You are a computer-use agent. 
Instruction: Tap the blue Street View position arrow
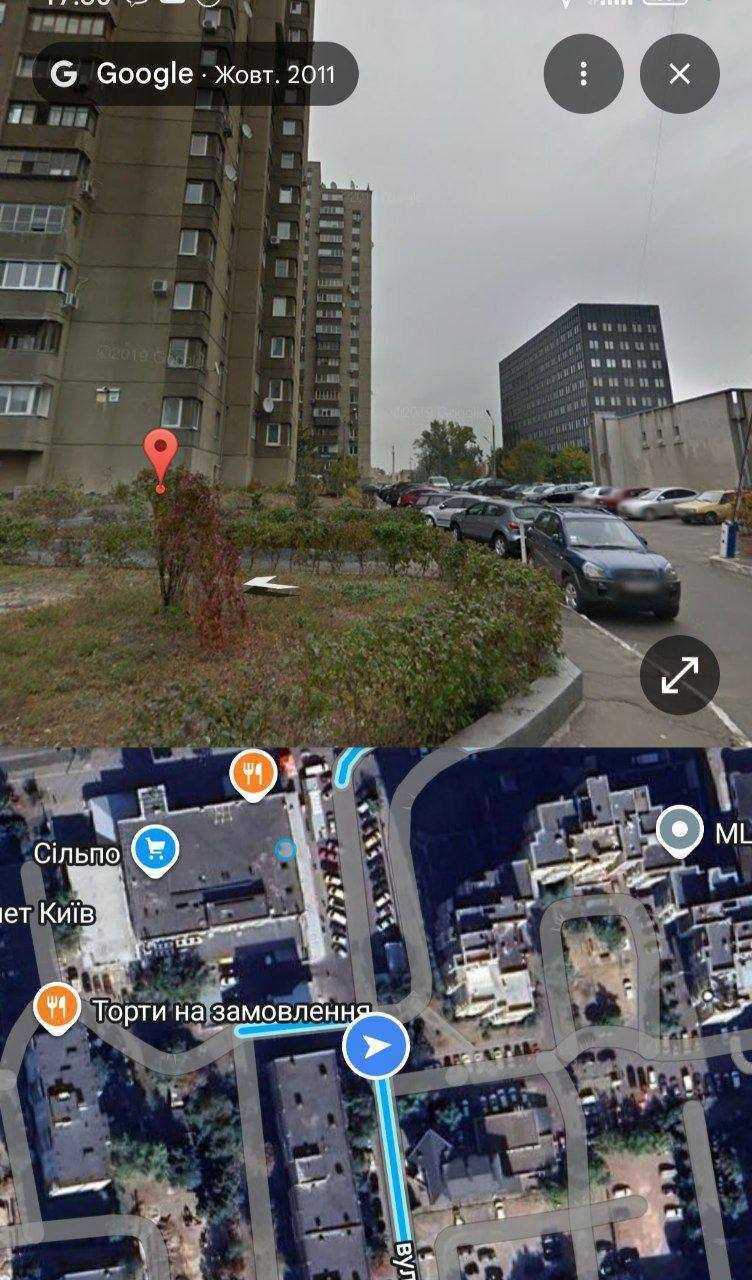click(x=375, y=1046)
